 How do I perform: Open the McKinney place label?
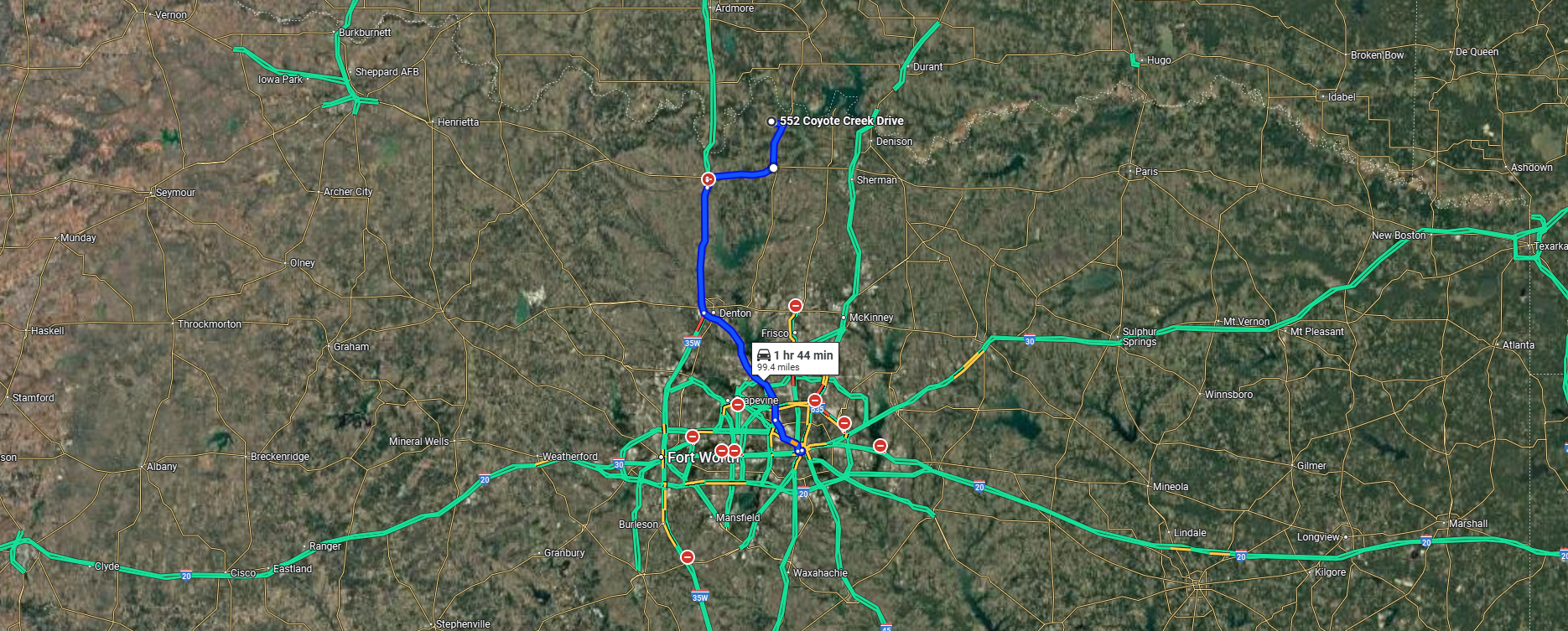(x=870, y=318)
